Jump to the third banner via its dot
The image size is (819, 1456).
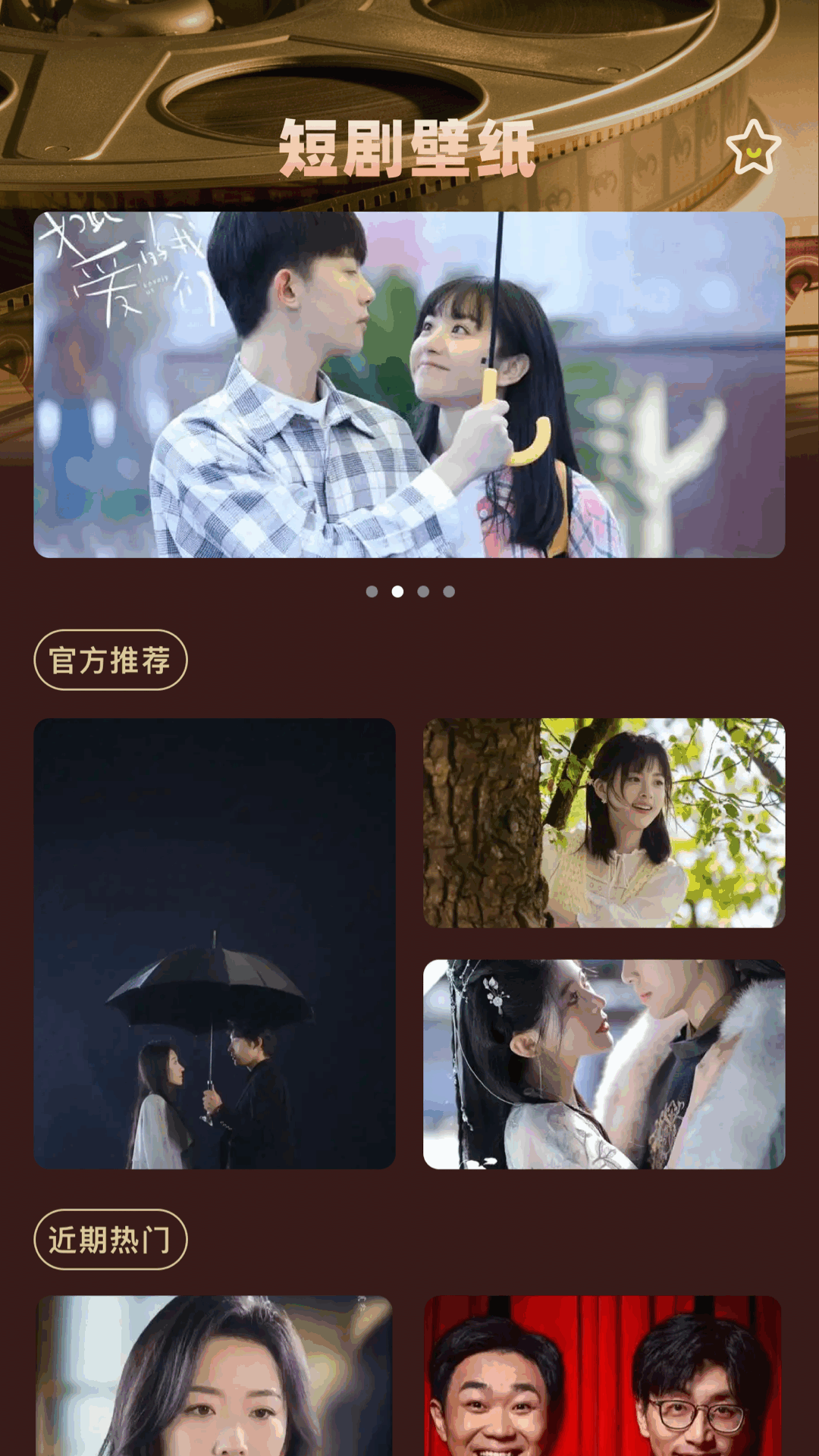[422, 591]
